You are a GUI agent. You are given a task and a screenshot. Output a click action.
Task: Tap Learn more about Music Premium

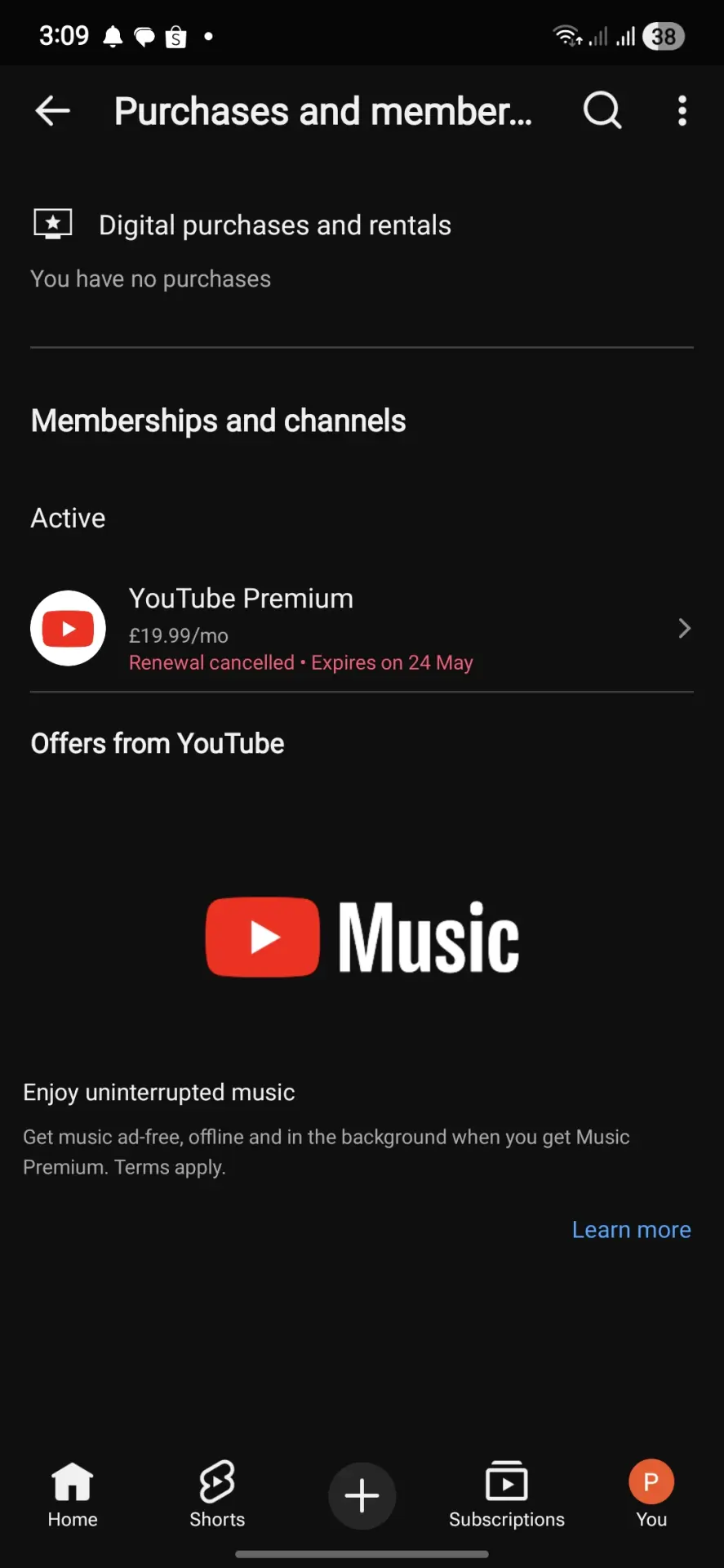631,1229
